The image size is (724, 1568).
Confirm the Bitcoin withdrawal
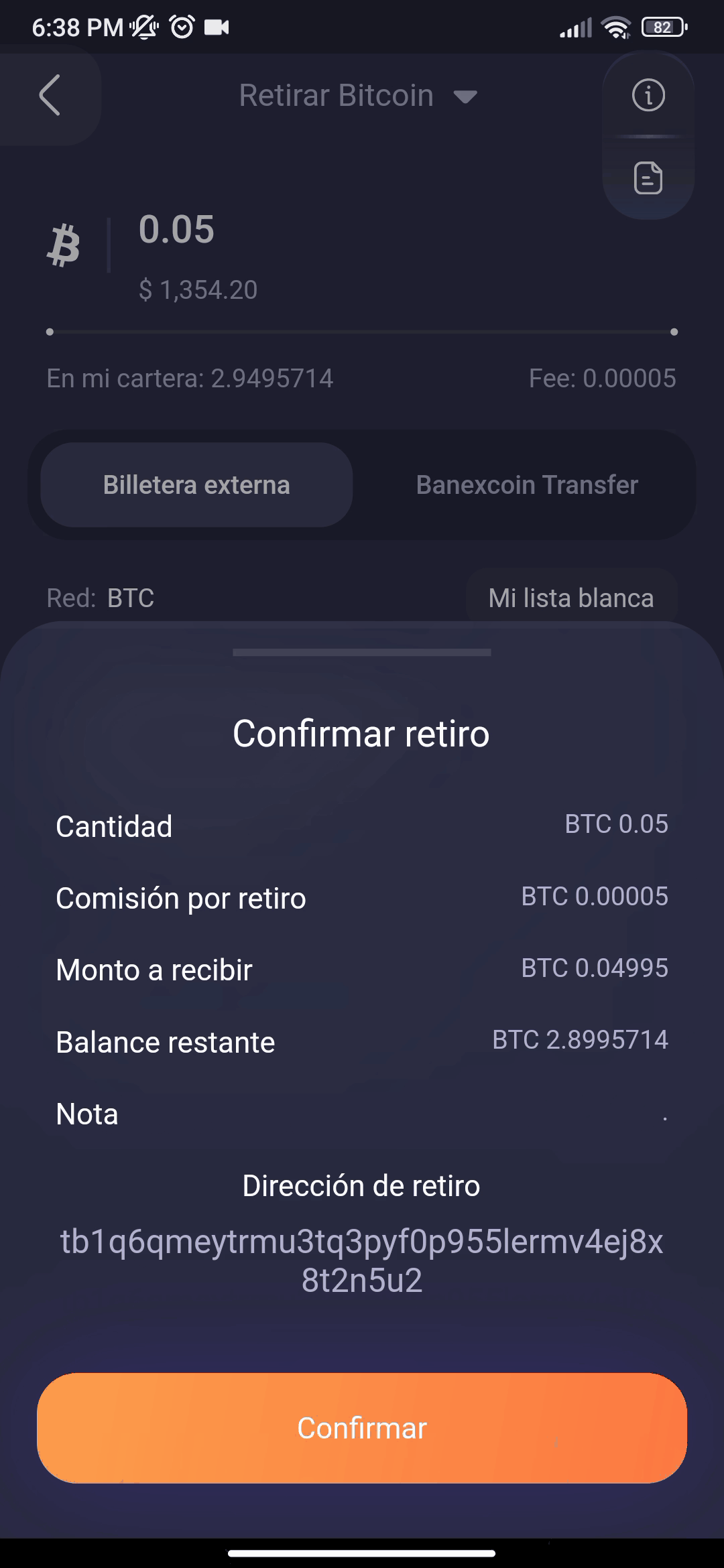[362, 1427]
